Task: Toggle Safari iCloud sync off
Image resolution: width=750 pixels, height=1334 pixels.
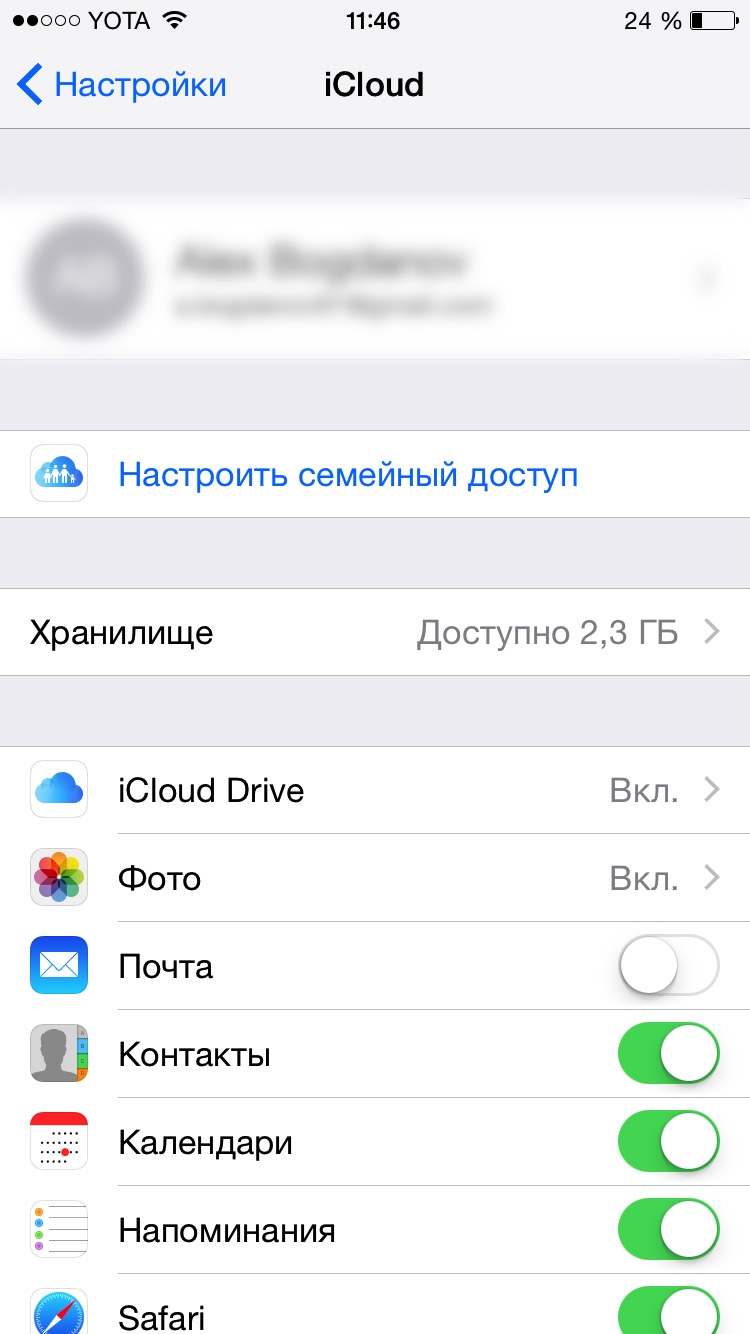Action: 668,1312
